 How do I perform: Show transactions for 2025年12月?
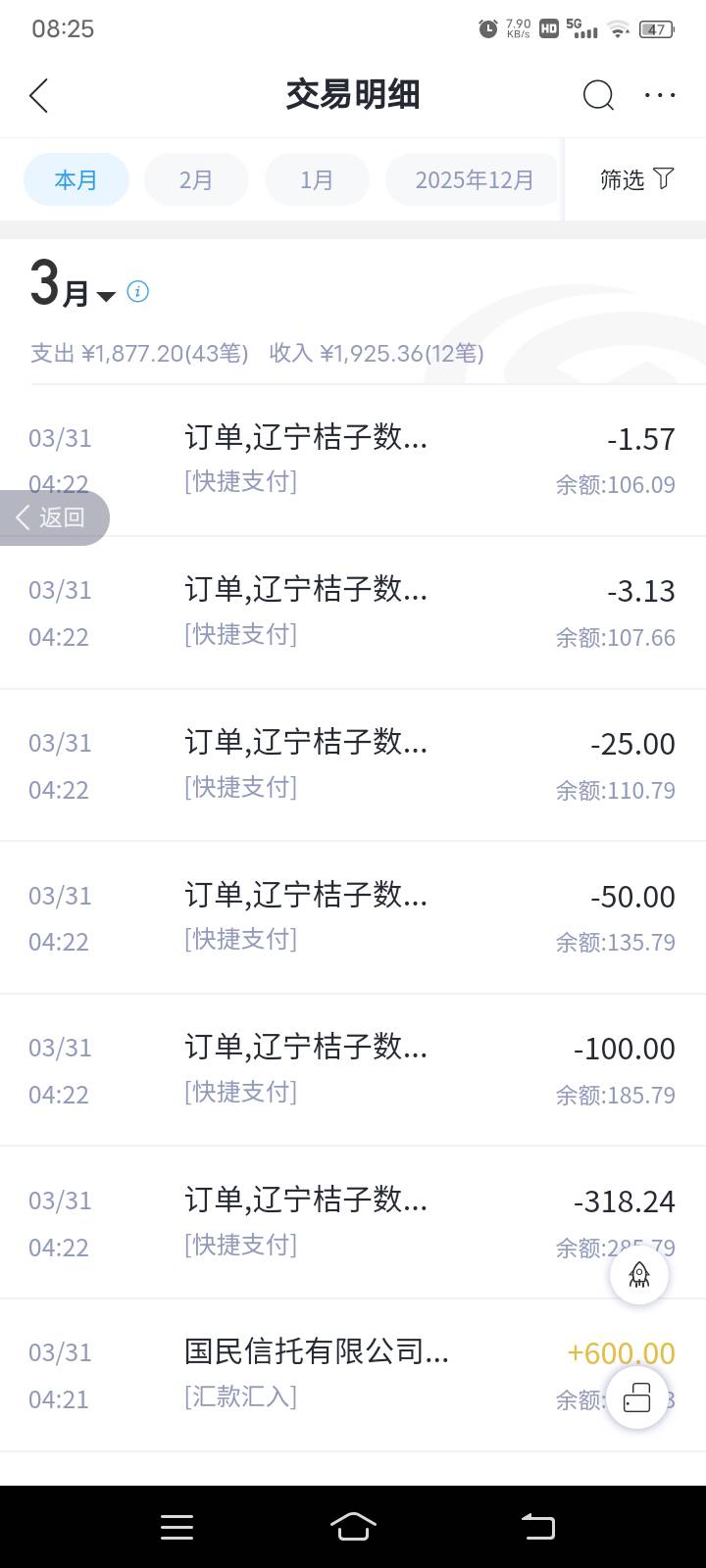(474, 180)
